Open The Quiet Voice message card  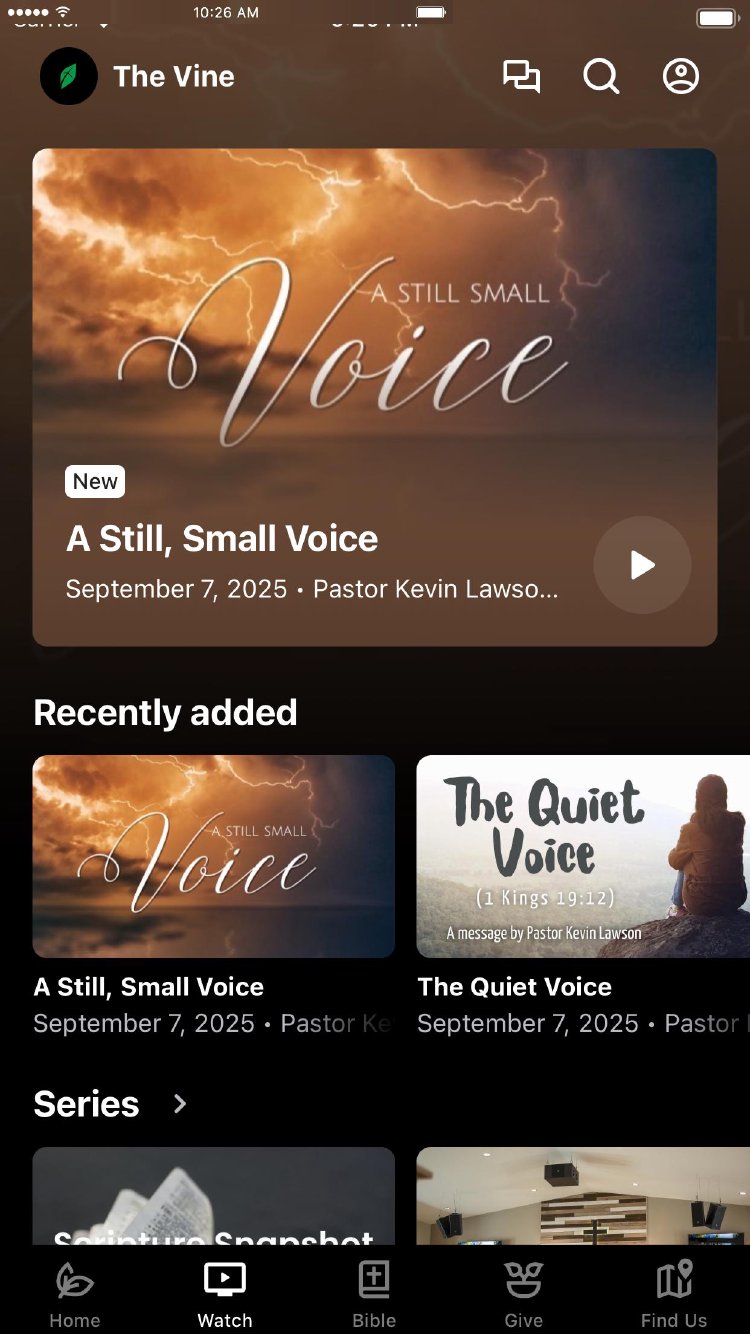(x=583, y=856)
